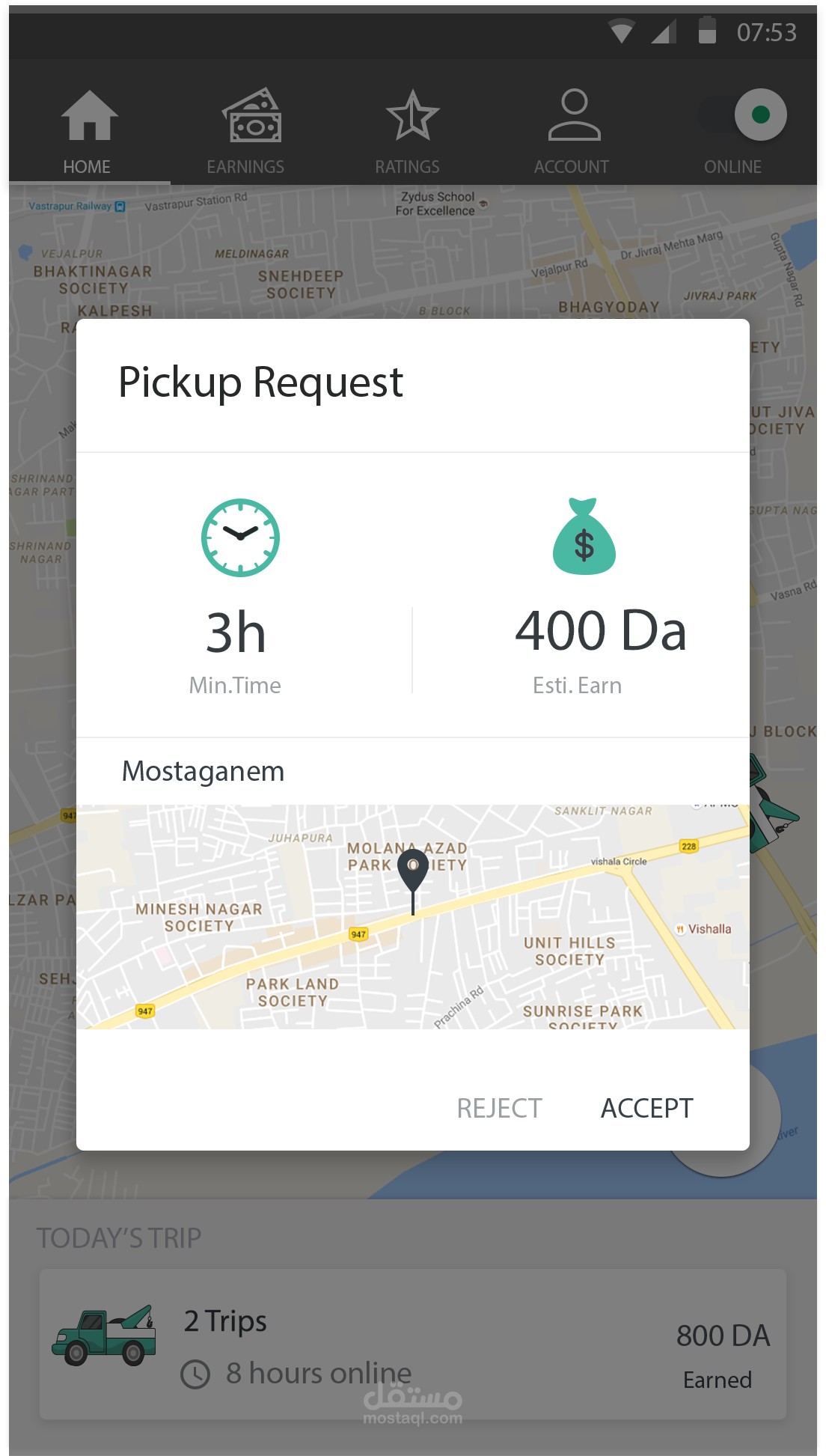
Task: Open the Ratings tab
Action: coord(408,132)
